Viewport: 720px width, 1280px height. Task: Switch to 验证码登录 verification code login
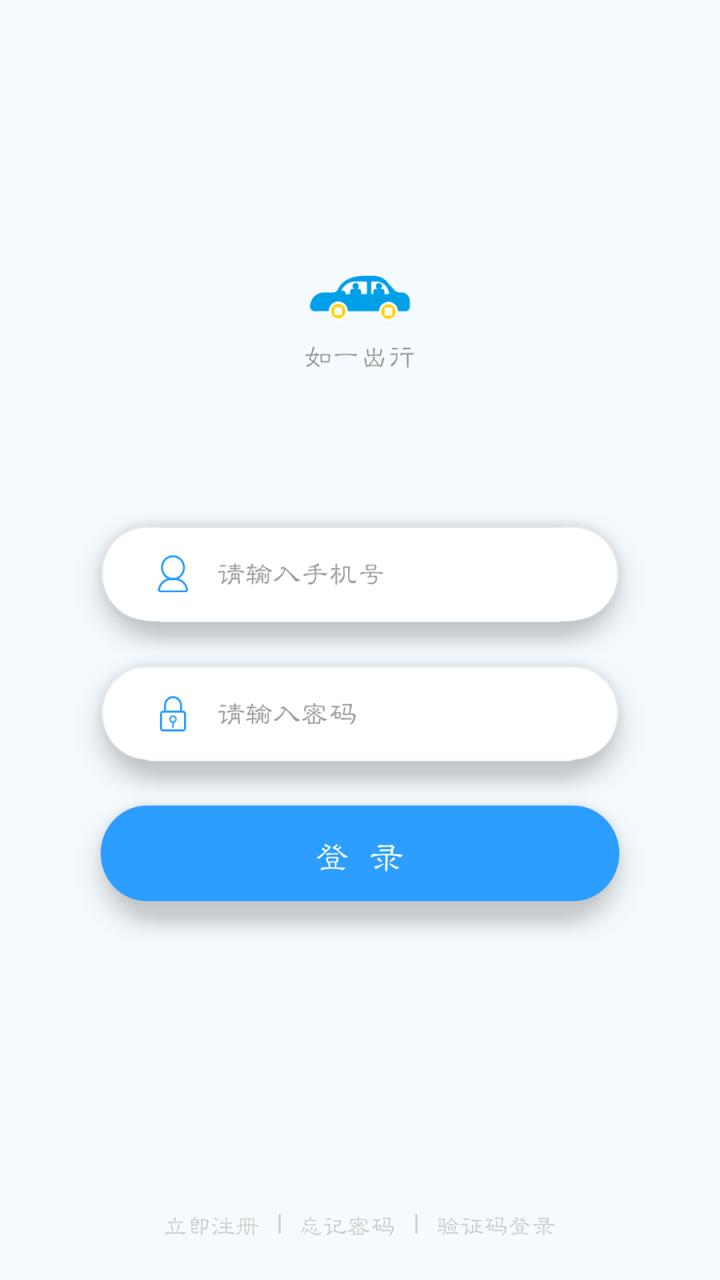496,1224
